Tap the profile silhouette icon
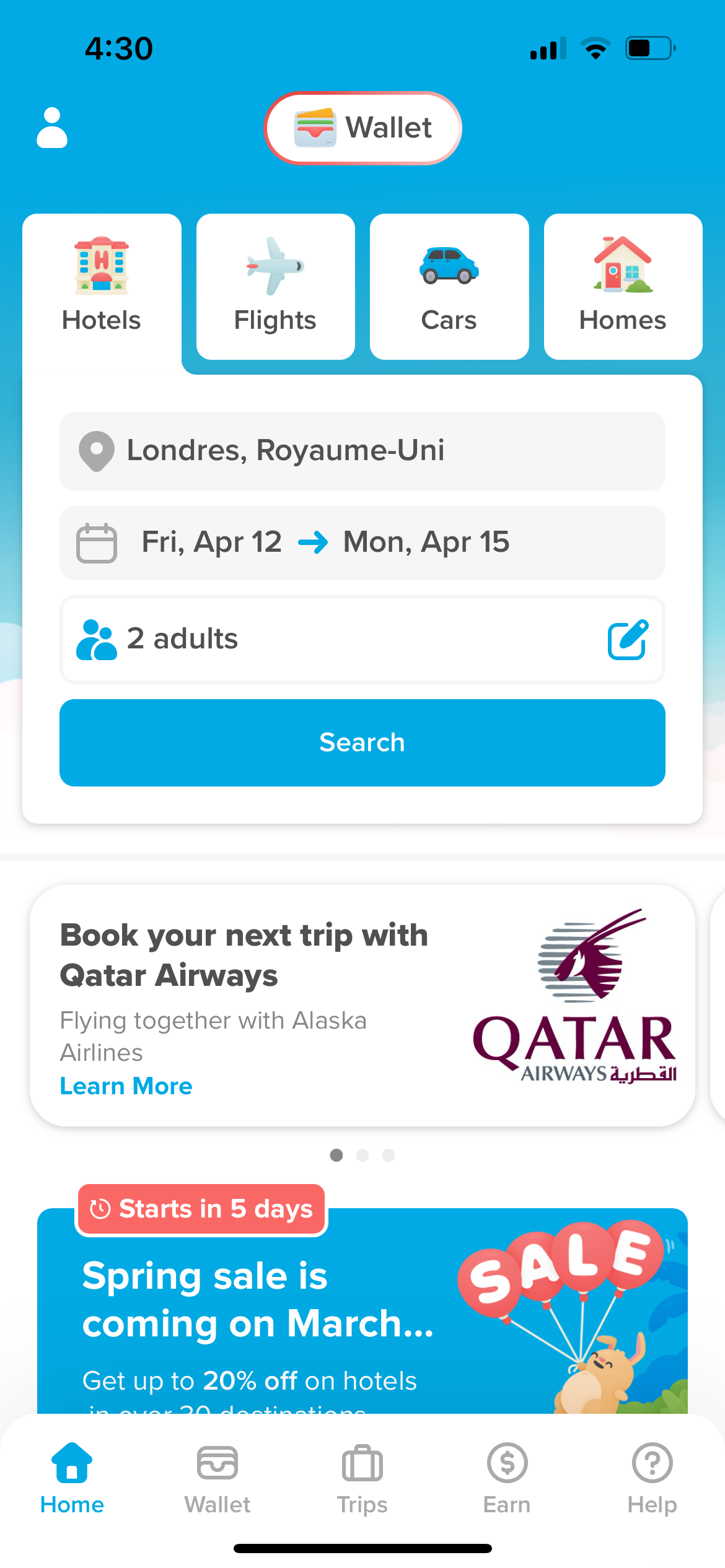This screenshot has height=1568, width=725. [x=51, y=128]
